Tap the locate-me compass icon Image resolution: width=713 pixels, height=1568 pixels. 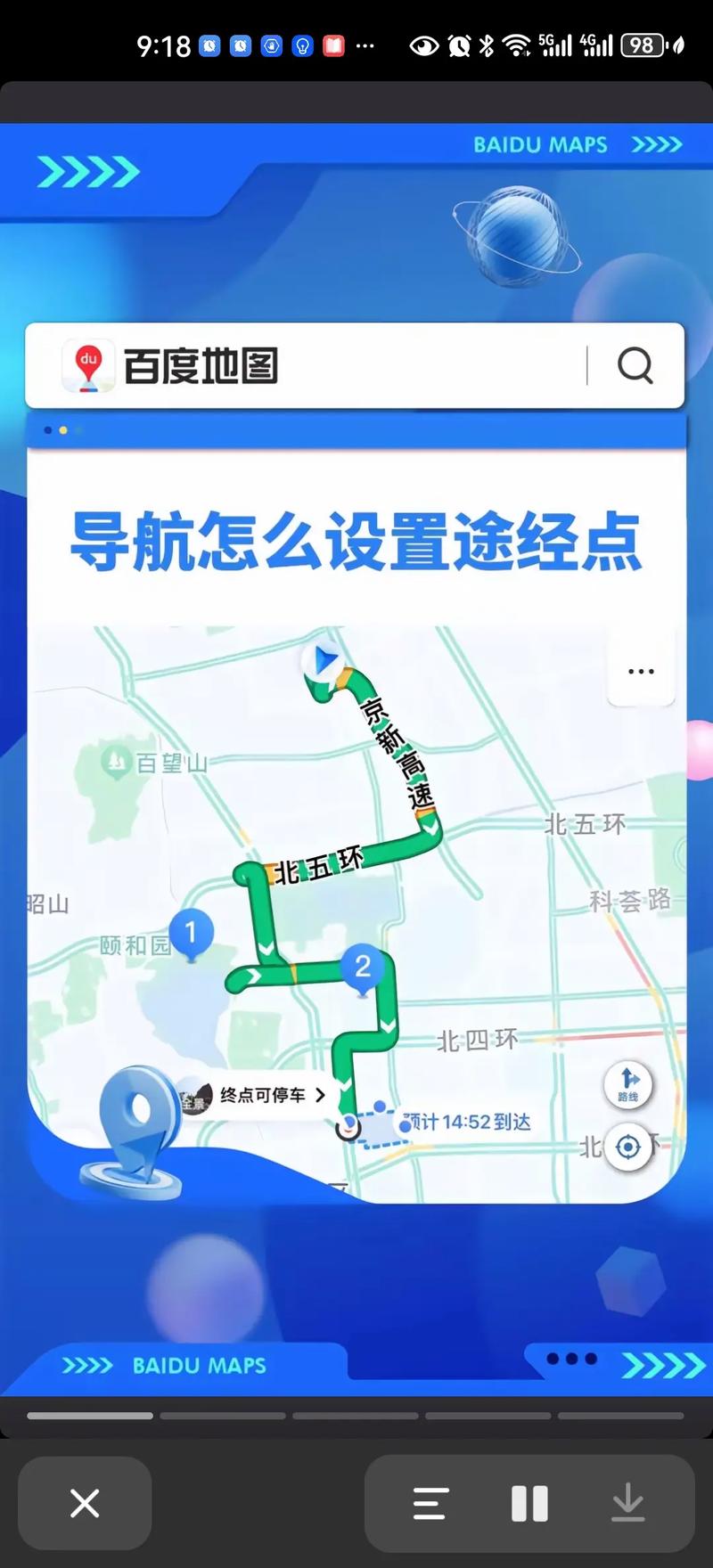tap(630, 1147)
